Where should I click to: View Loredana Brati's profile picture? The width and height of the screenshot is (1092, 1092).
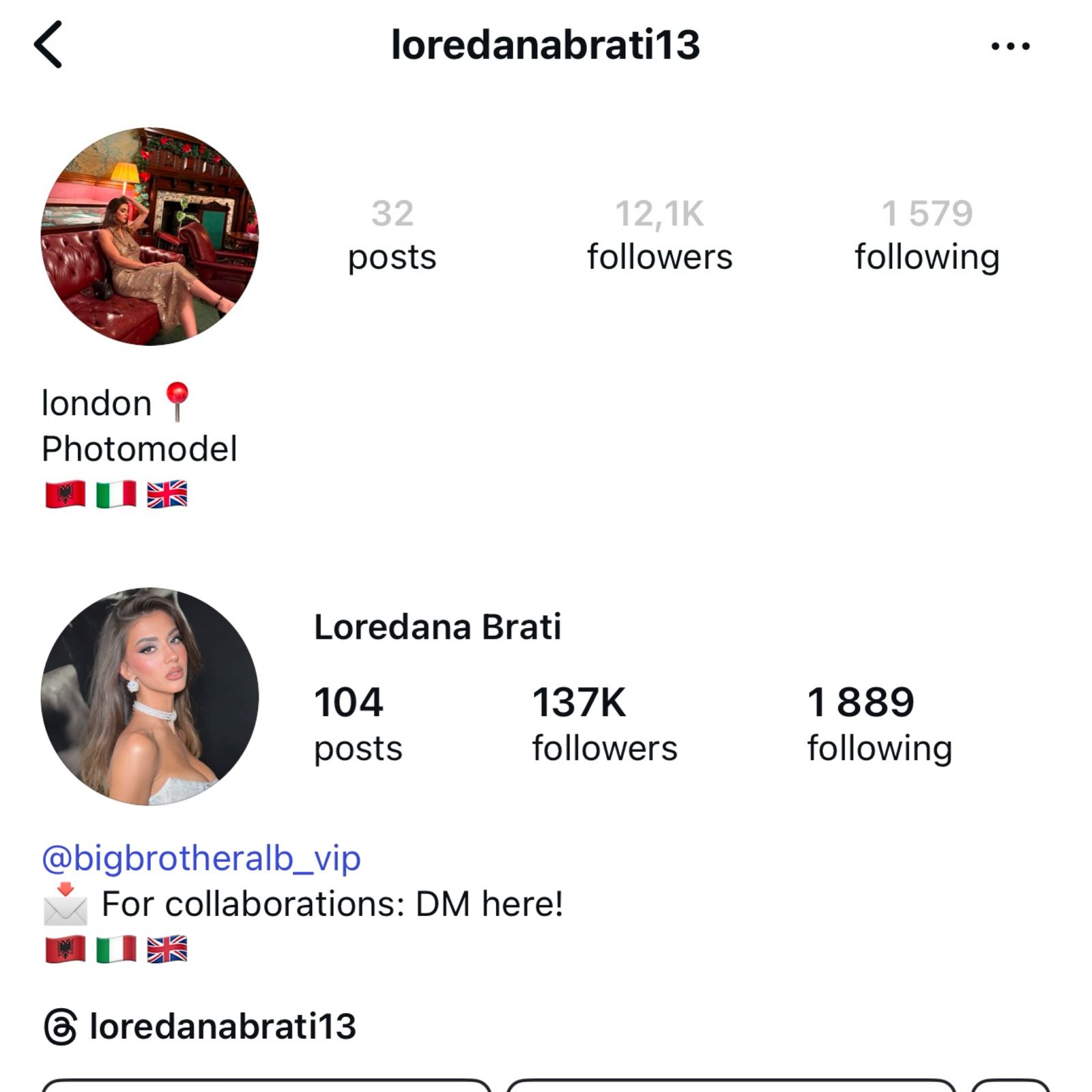point(150,696)
